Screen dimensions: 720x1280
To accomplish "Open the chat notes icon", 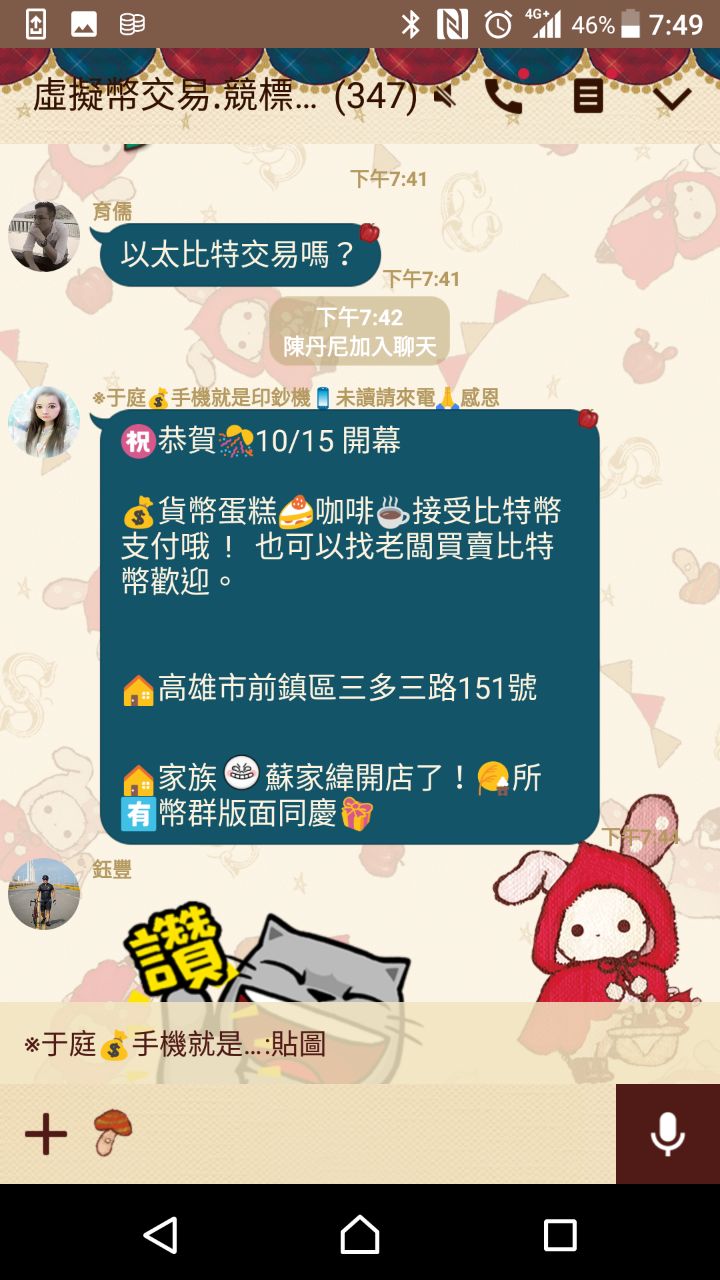I will [588, 96].
